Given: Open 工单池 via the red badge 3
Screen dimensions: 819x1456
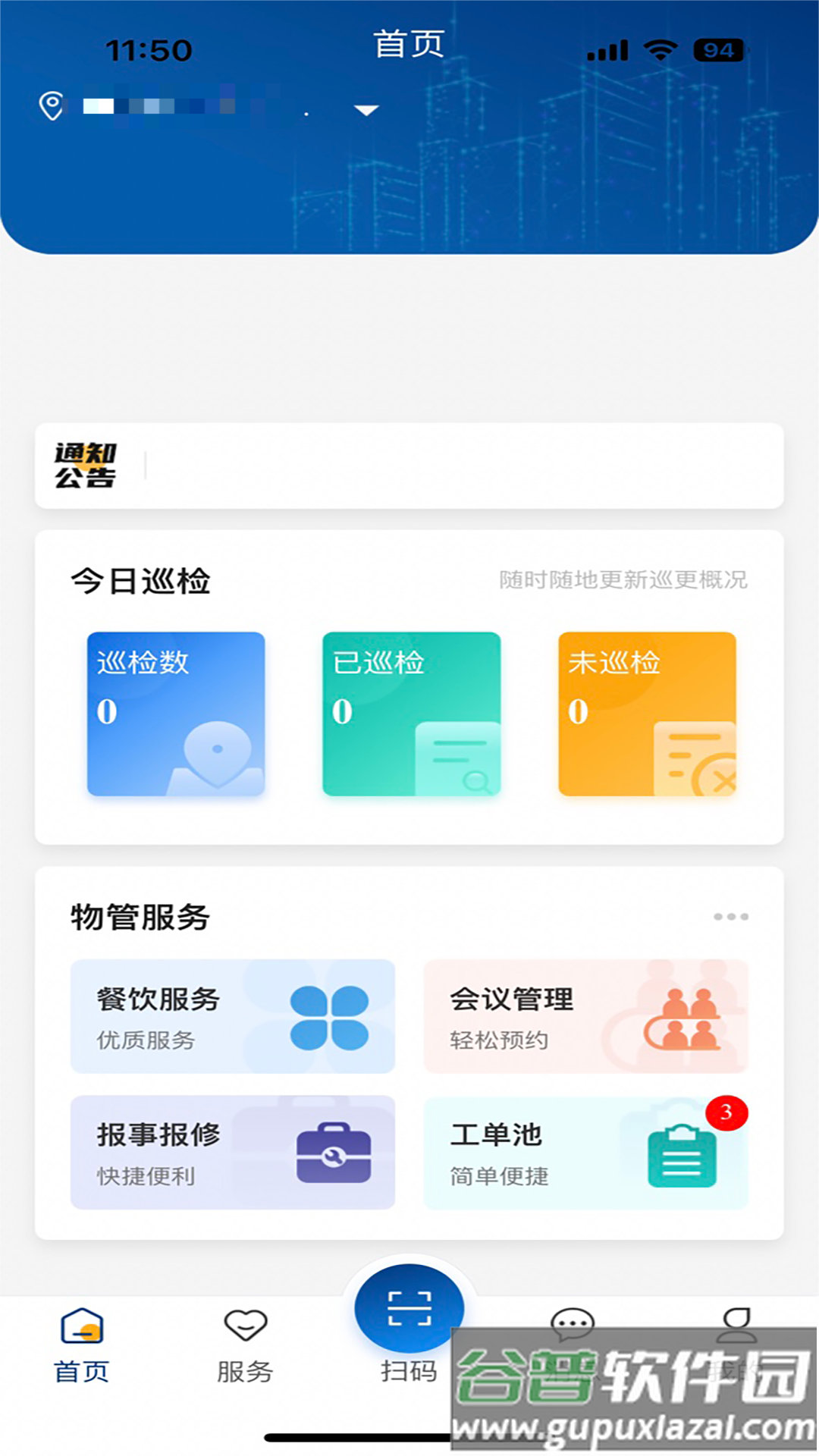Looking at the screenshot, I should 726,1112.
